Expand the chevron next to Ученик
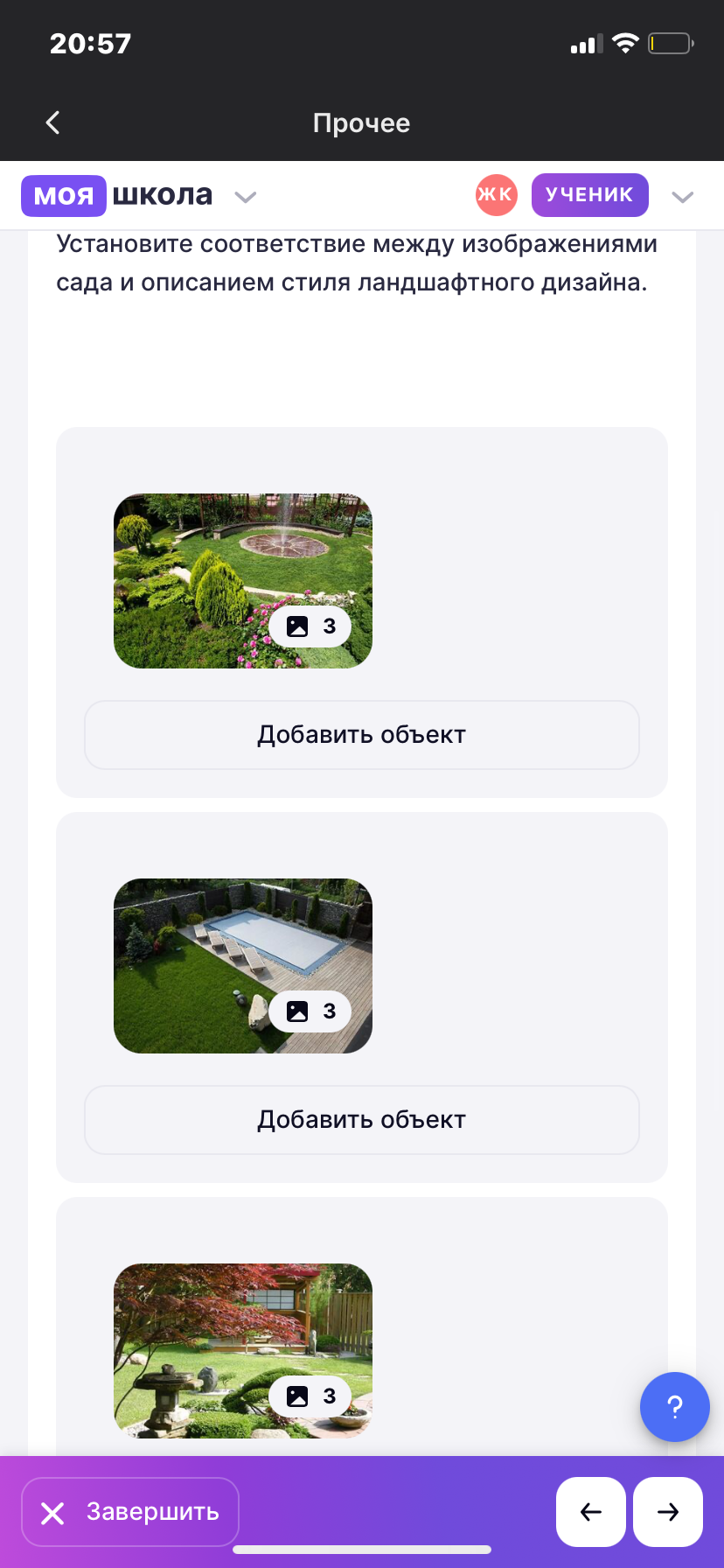Viewport: 724px width, 1568px height. pos(682,196)
